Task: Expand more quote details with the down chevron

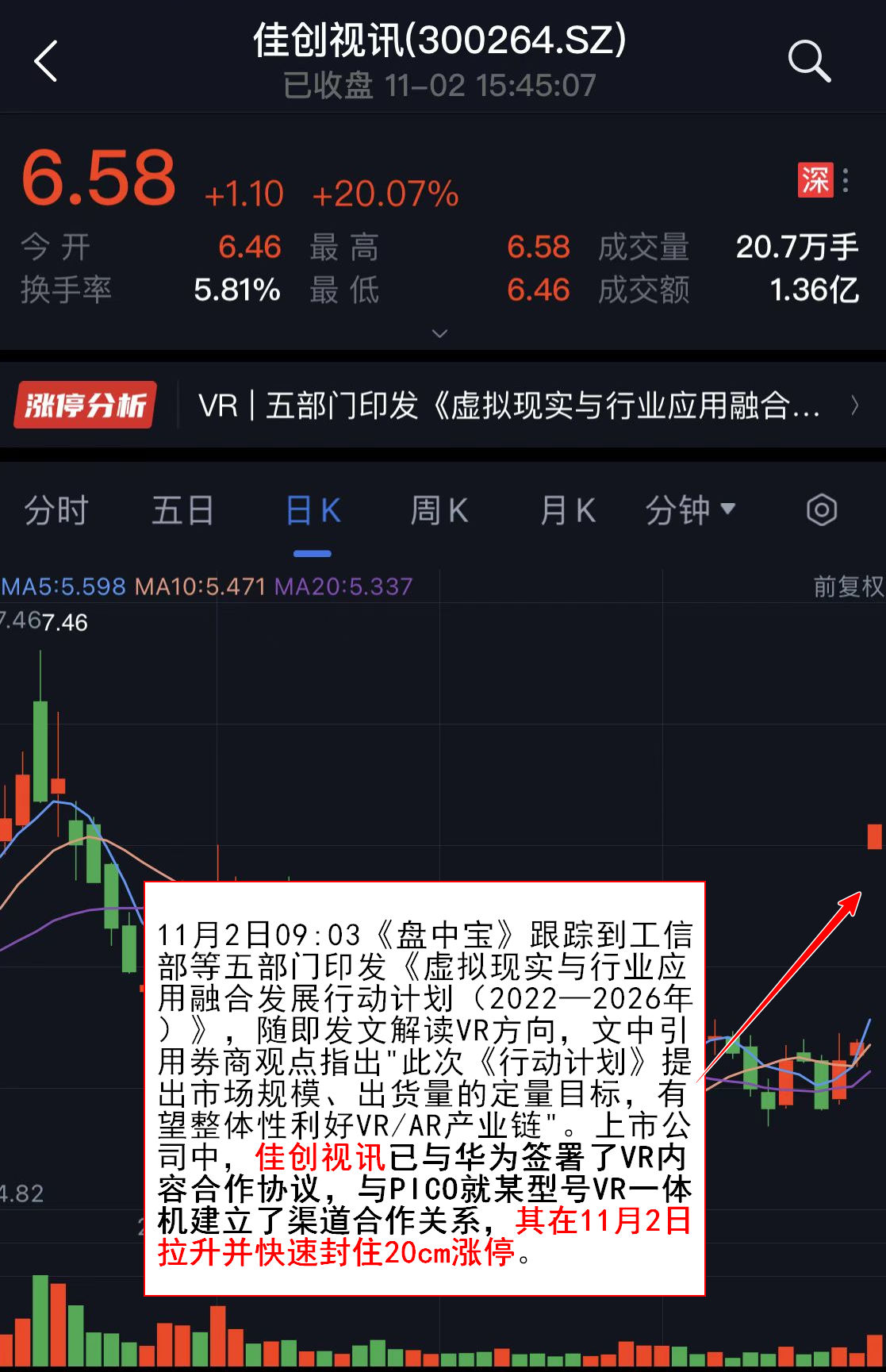Action: (439, 333)
